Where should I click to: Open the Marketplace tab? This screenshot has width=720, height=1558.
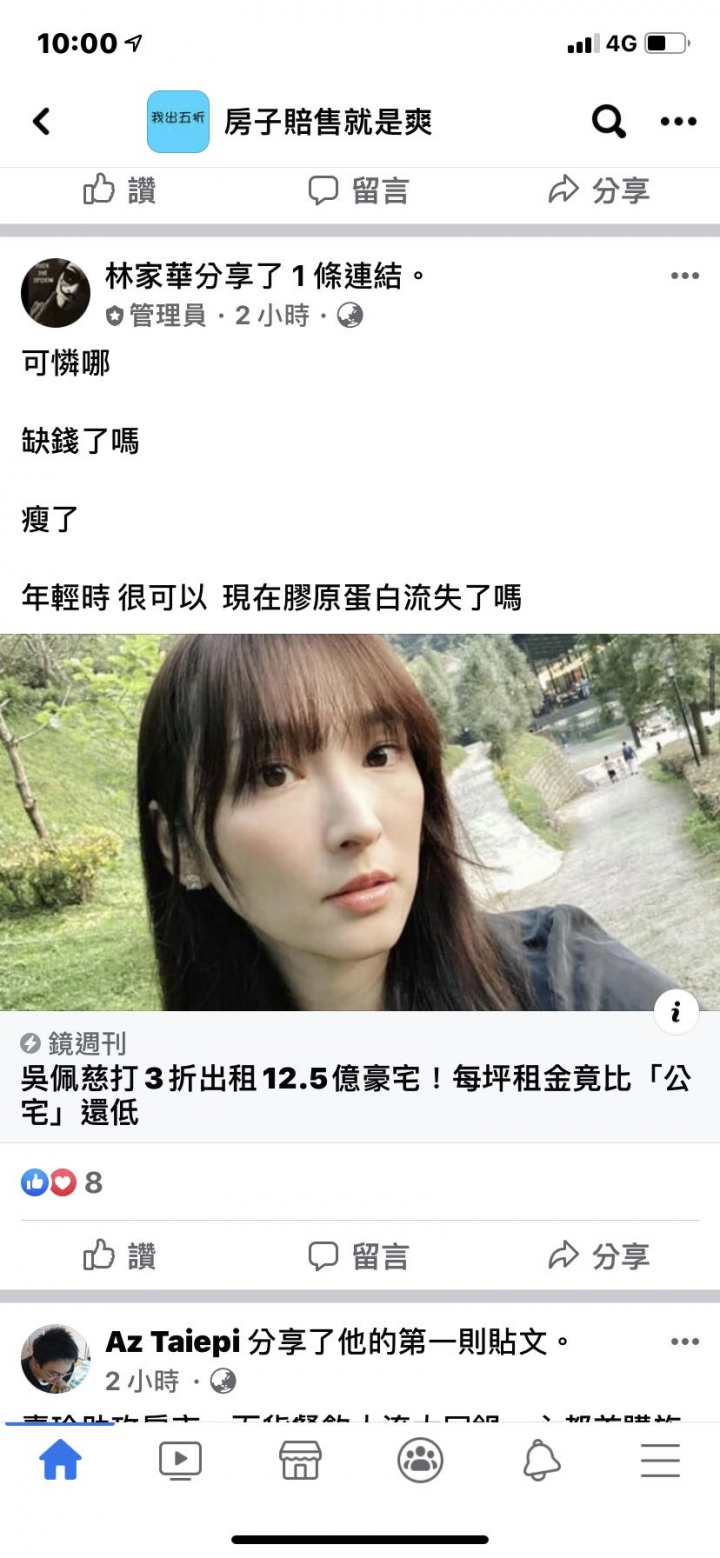tap(300, 1461)
